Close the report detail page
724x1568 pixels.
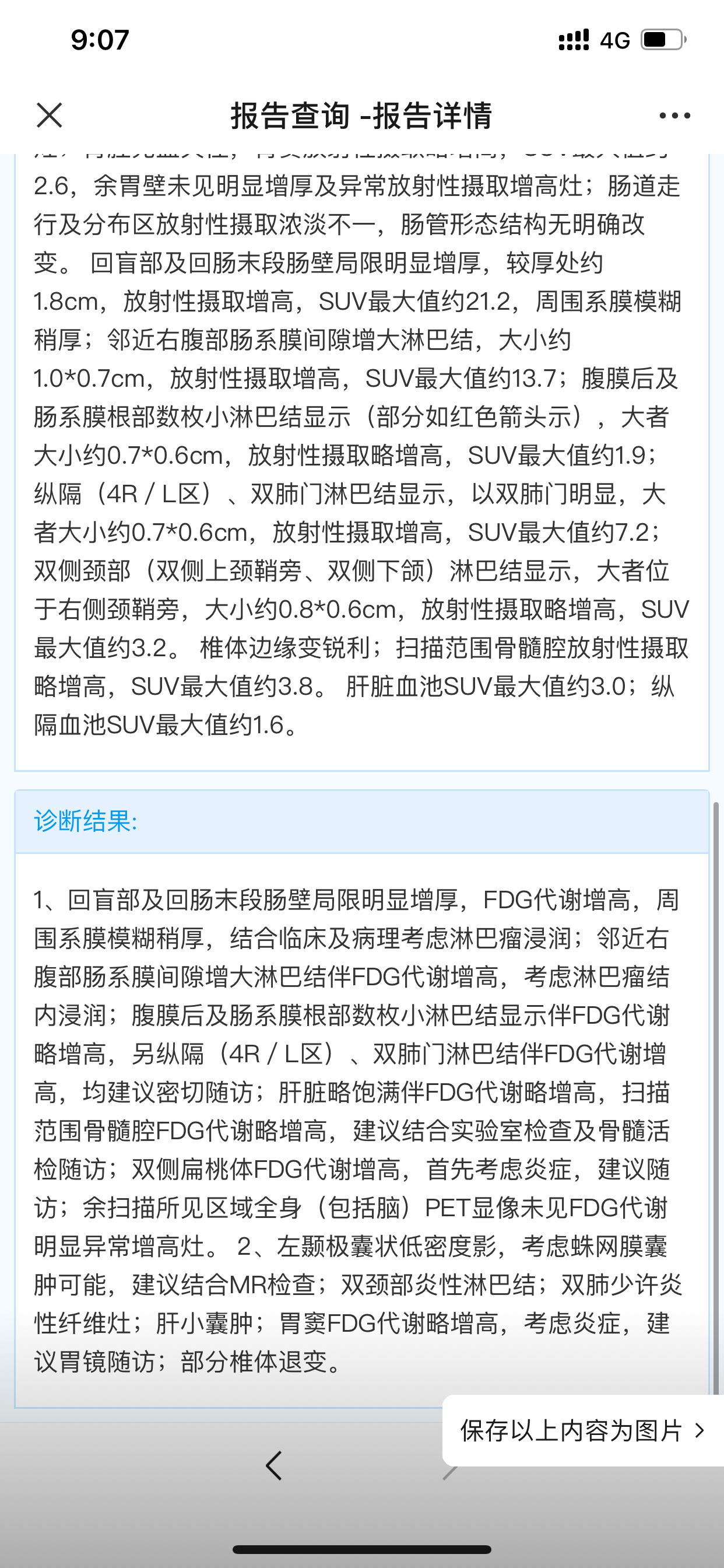coord(50,116)
